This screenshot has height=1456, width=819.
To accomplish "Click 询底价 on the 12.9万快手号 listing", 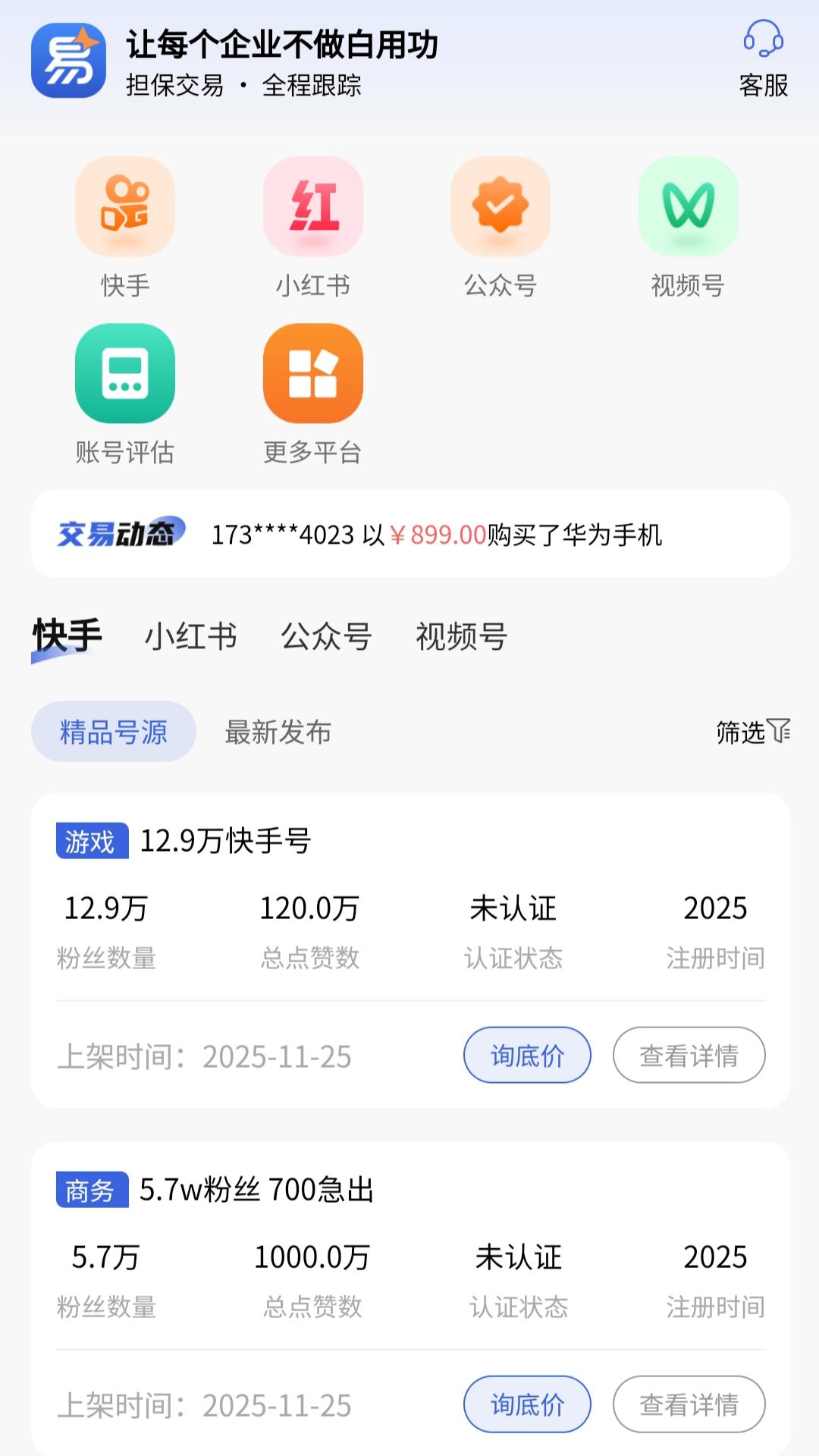I will (527, 1054).
